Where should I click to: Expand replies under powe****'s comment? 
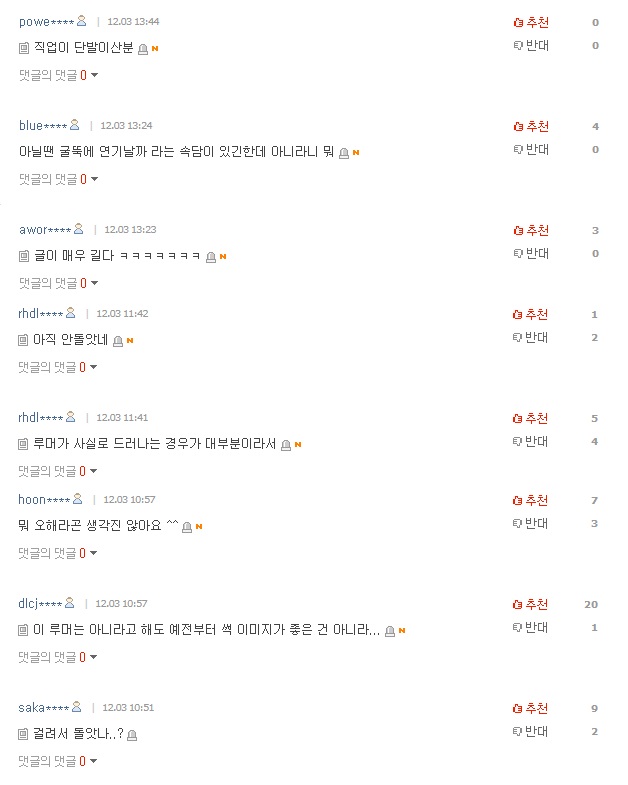click(x=58, y=75)
